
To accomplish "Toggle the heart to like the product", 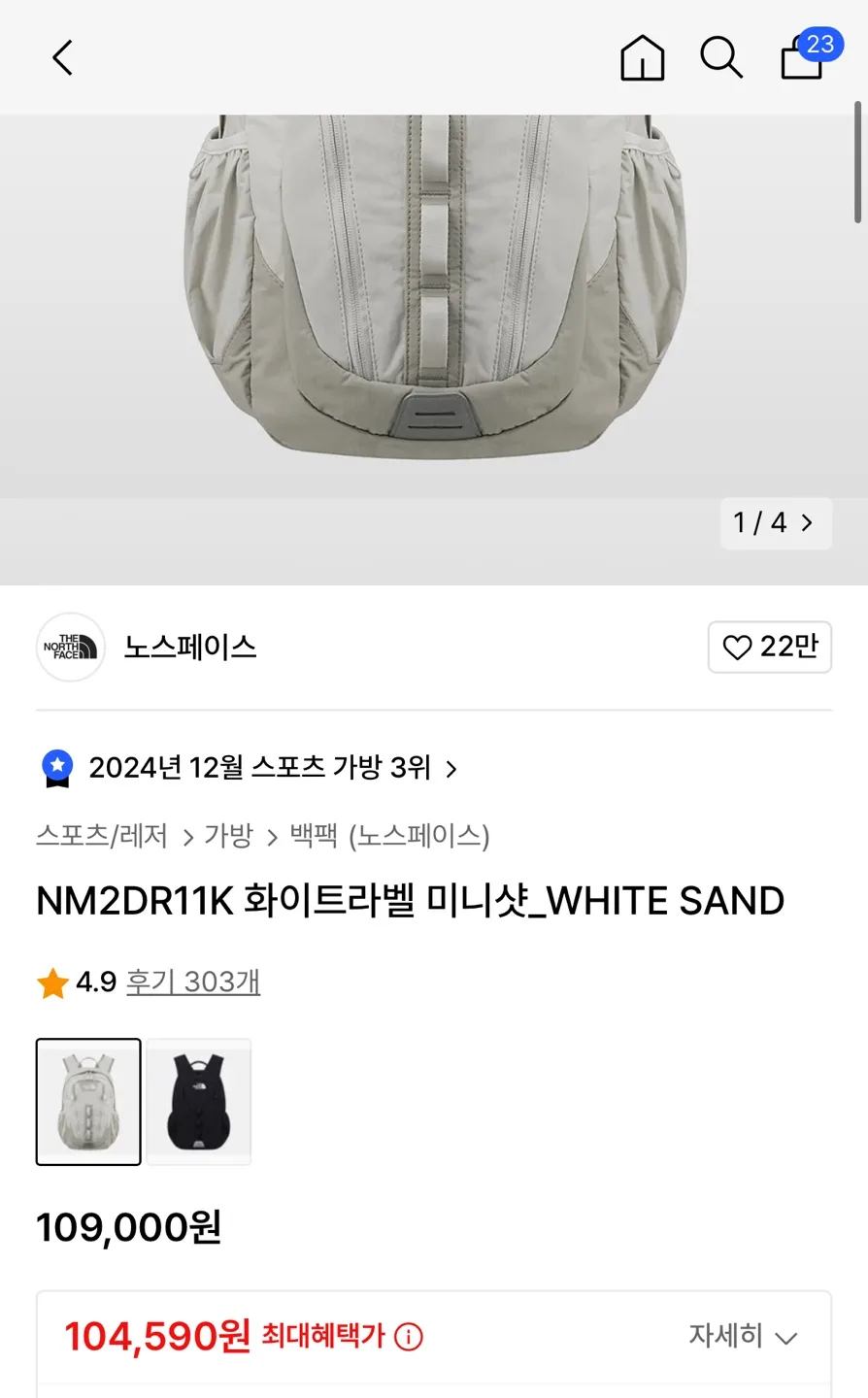I will pos(739,647).
